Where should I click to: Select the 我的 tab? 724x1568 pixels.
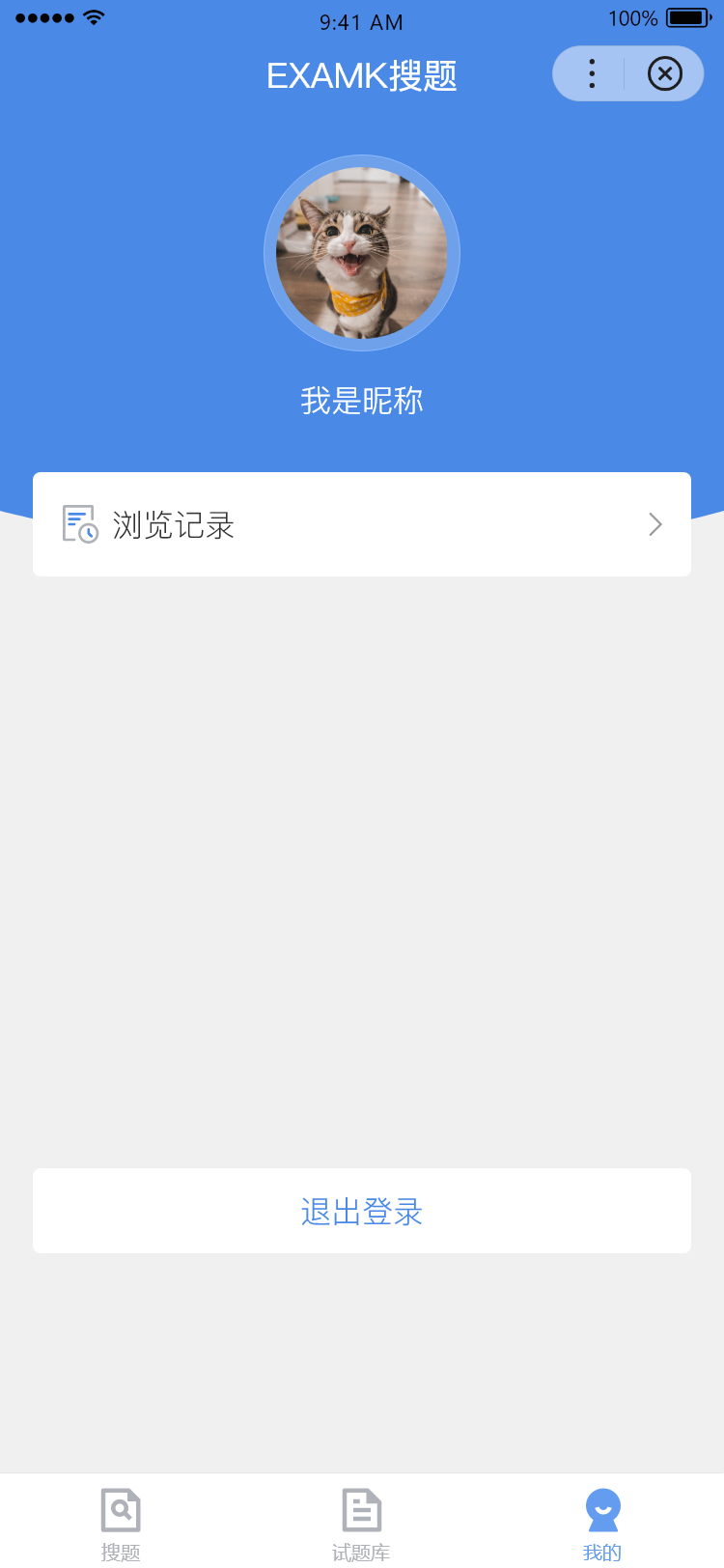(602, 1521)
